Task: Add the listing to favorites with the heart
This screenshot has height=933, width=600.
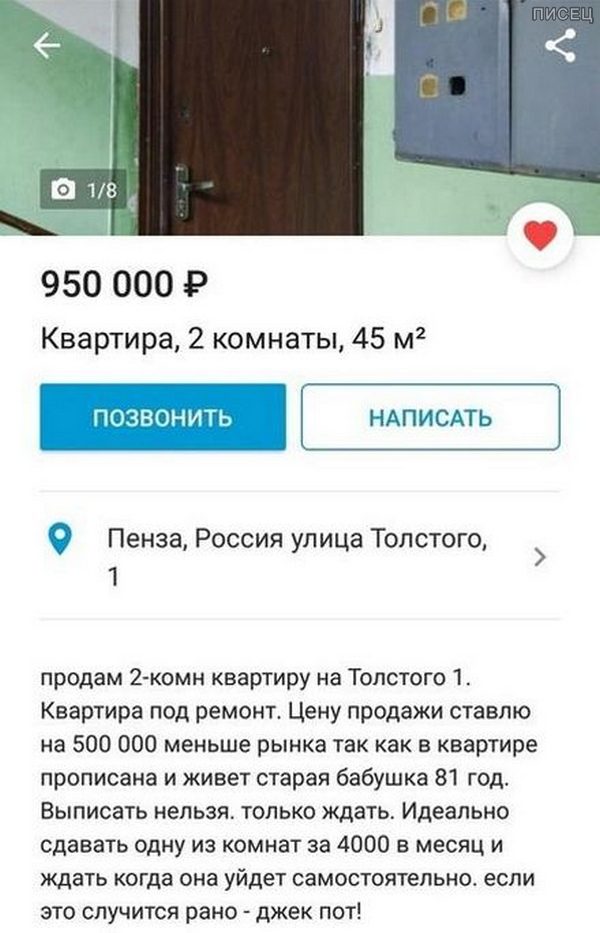Action: click(x=542, y=237)
